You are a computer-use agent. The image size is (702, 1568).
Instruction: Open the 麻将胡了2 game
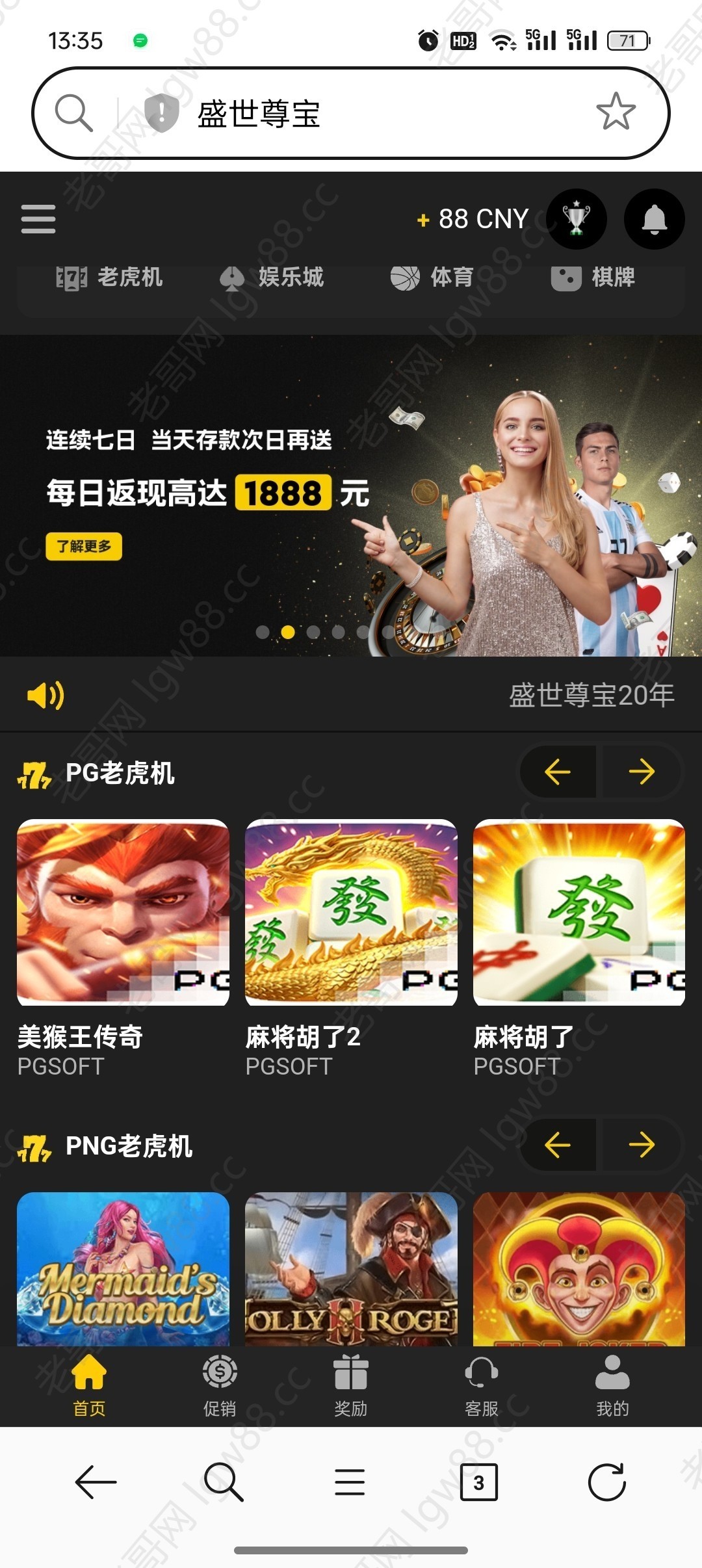351,913
